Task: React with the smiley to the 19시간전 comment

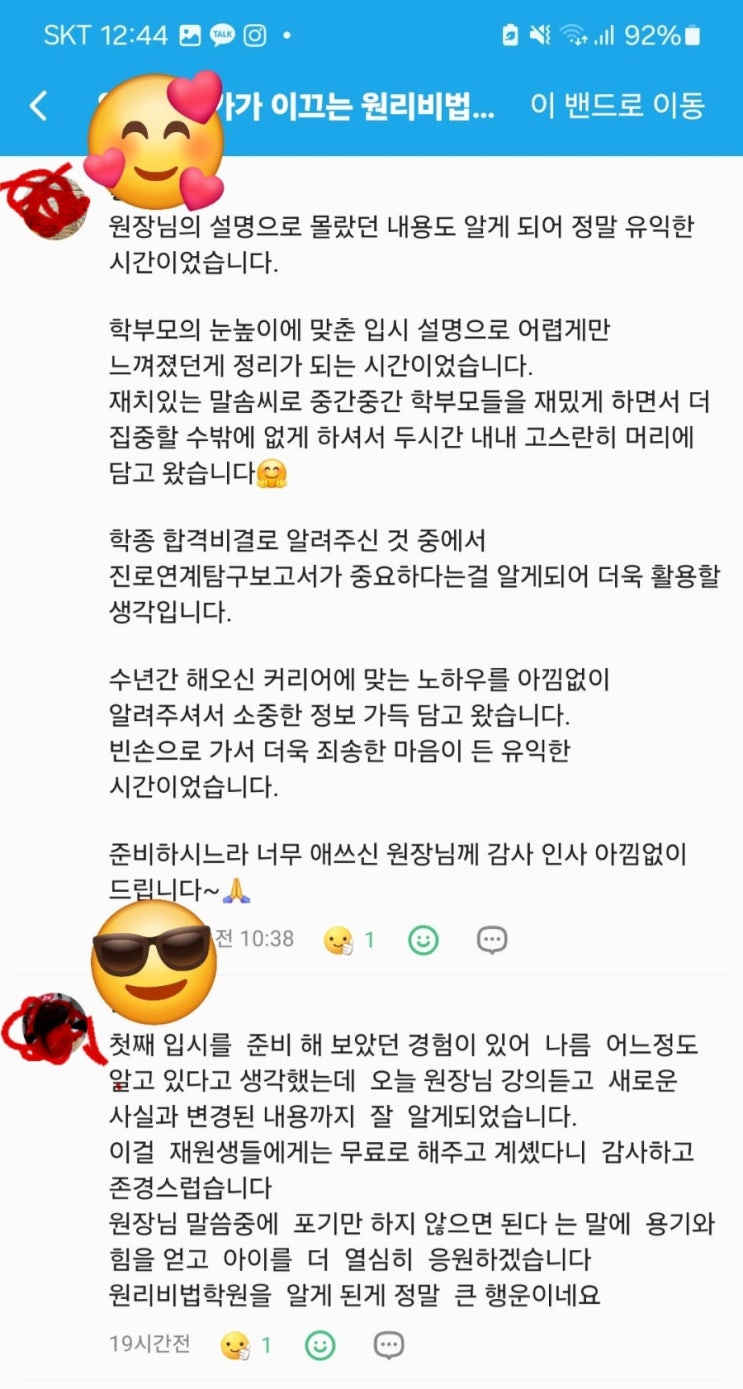Action: (x=320, y=1345)
